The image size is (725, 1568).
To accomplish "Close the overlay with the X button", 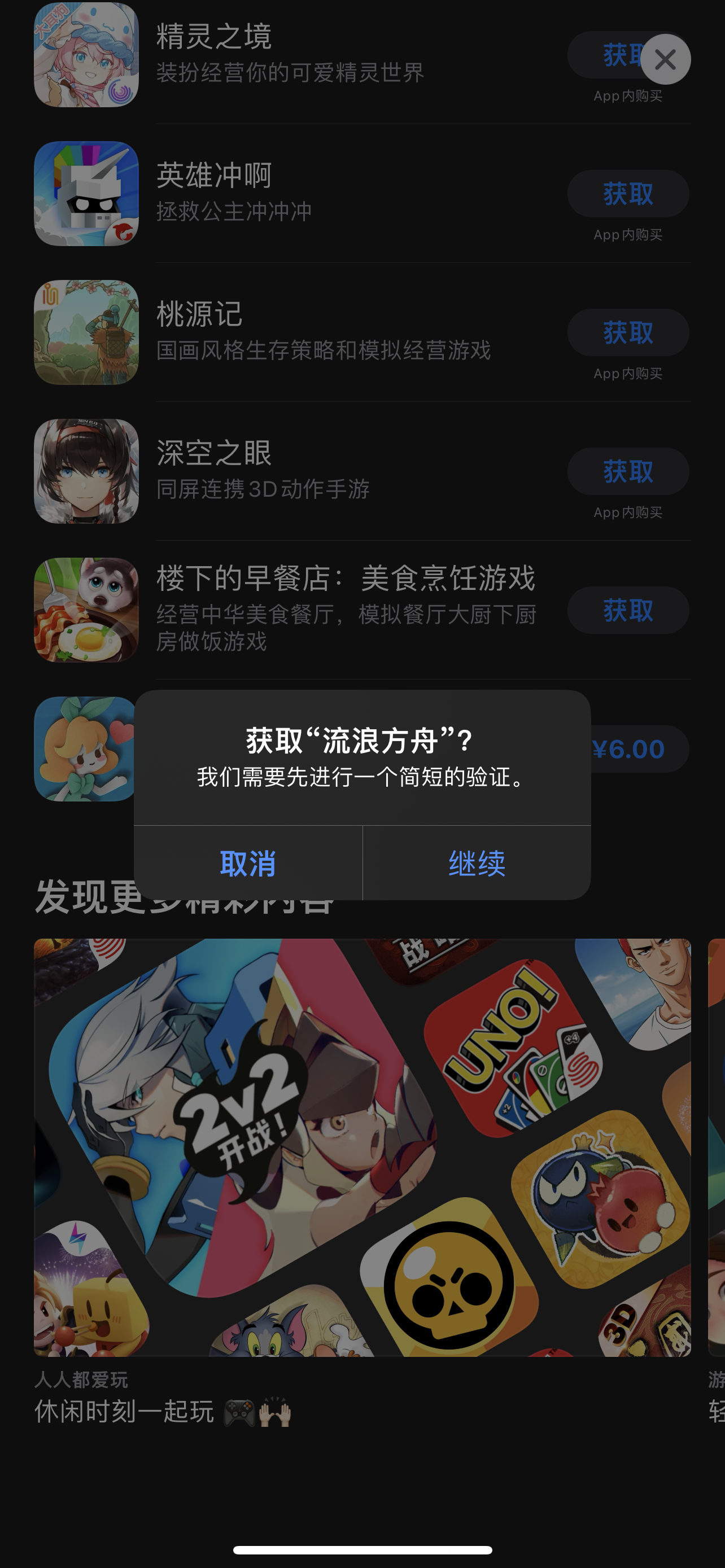I will [x=665, y=60].
